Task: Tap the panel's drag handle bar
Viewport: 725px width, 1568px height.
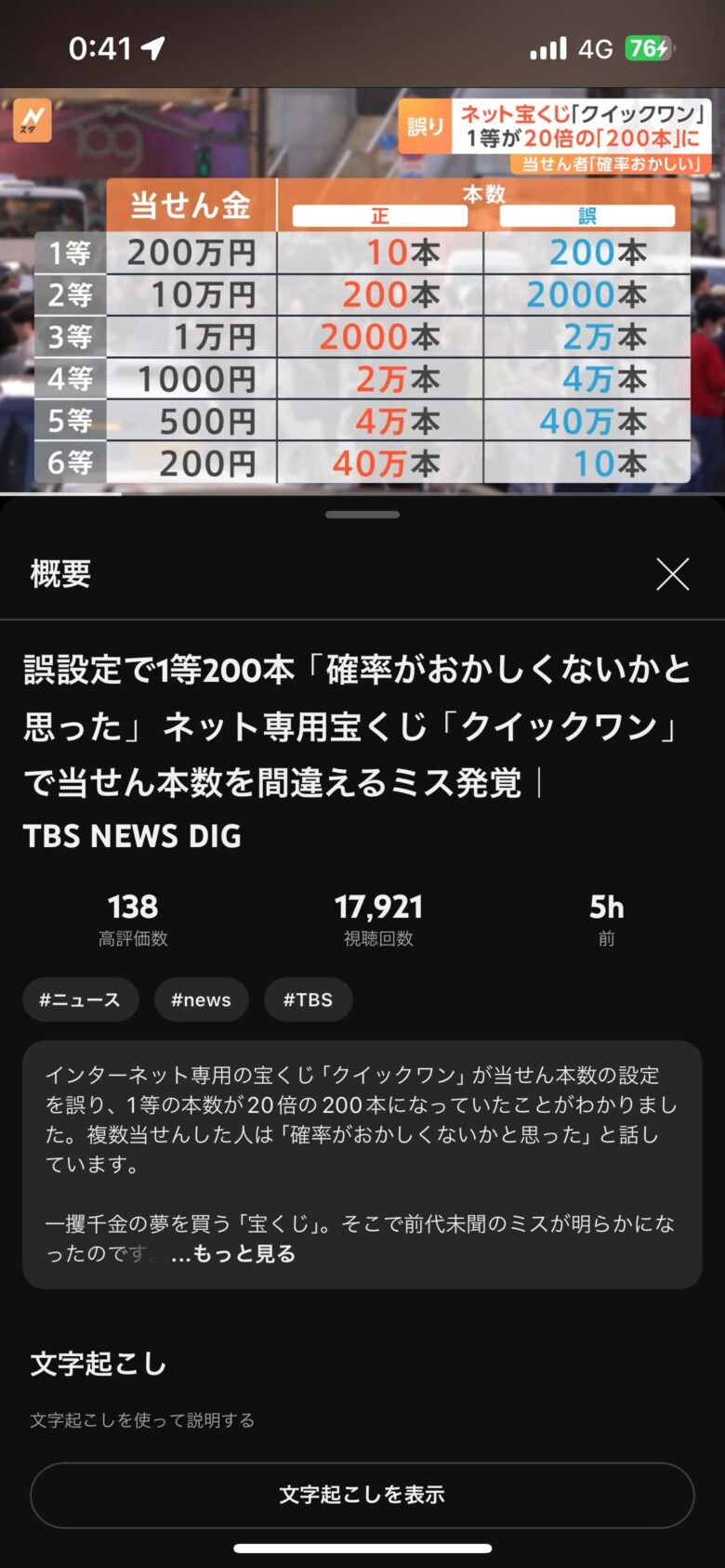Action: [x=362, y=515]
